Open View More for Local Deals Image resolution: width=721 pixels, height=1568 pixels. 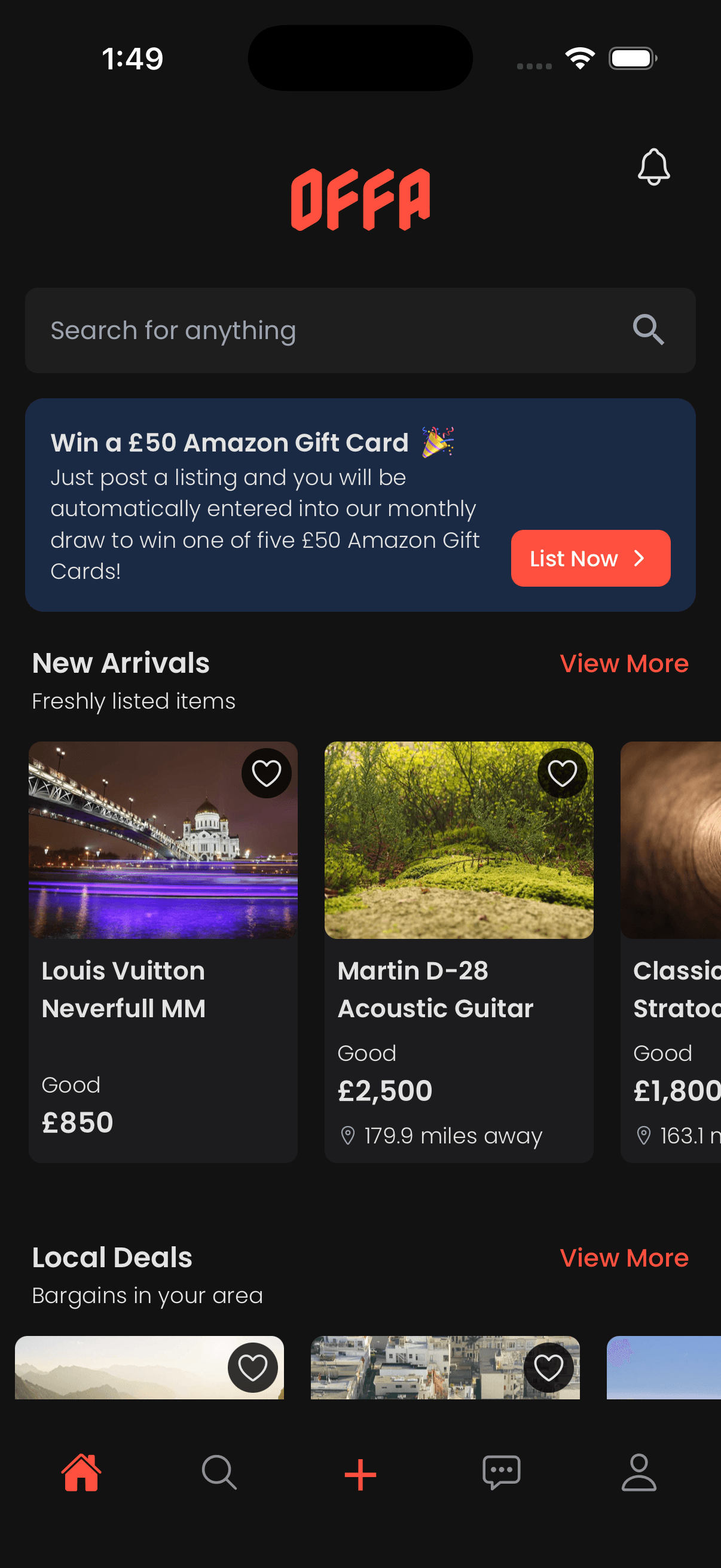point(624,1257)
